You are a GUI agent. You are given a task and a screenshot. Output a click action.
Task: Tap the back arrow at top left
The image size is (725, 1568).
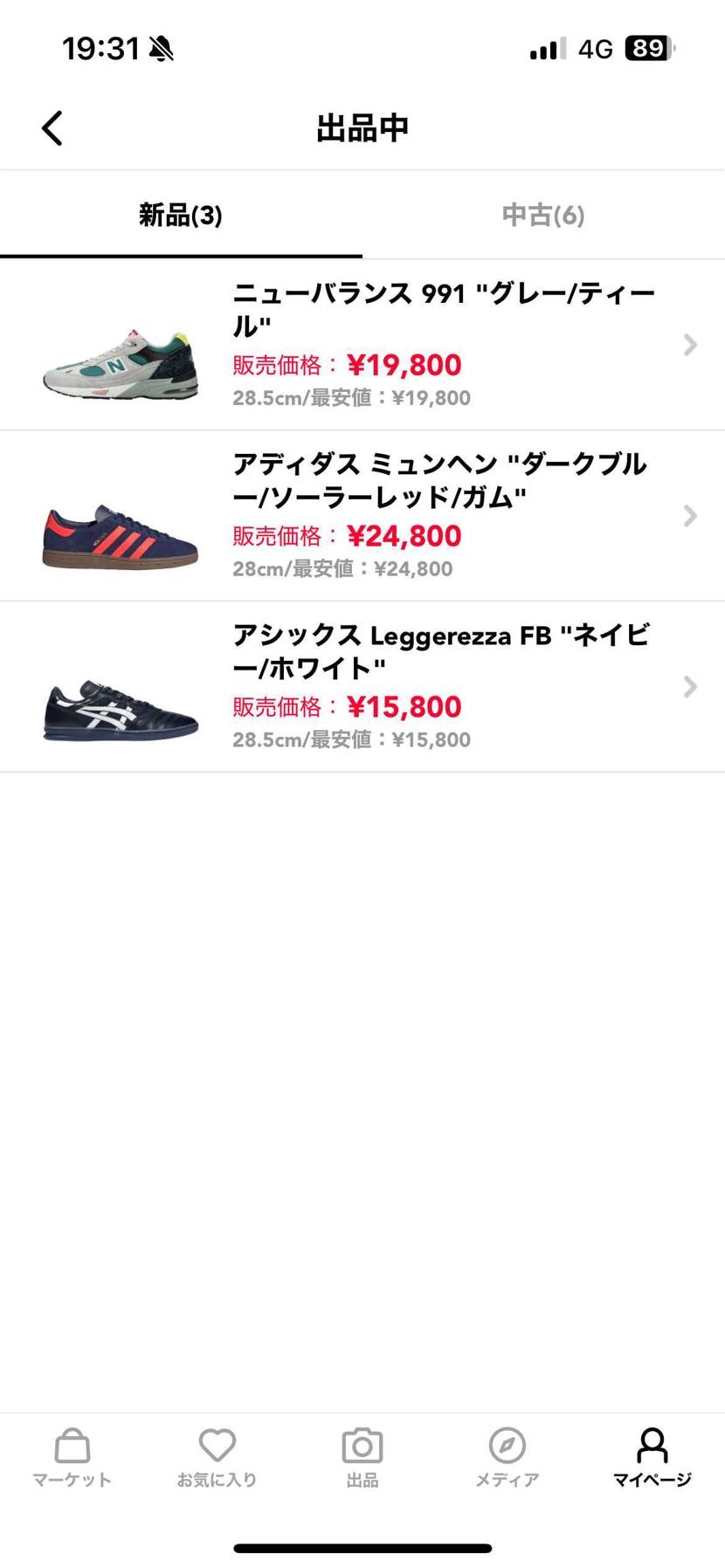(x=51, y=127)
